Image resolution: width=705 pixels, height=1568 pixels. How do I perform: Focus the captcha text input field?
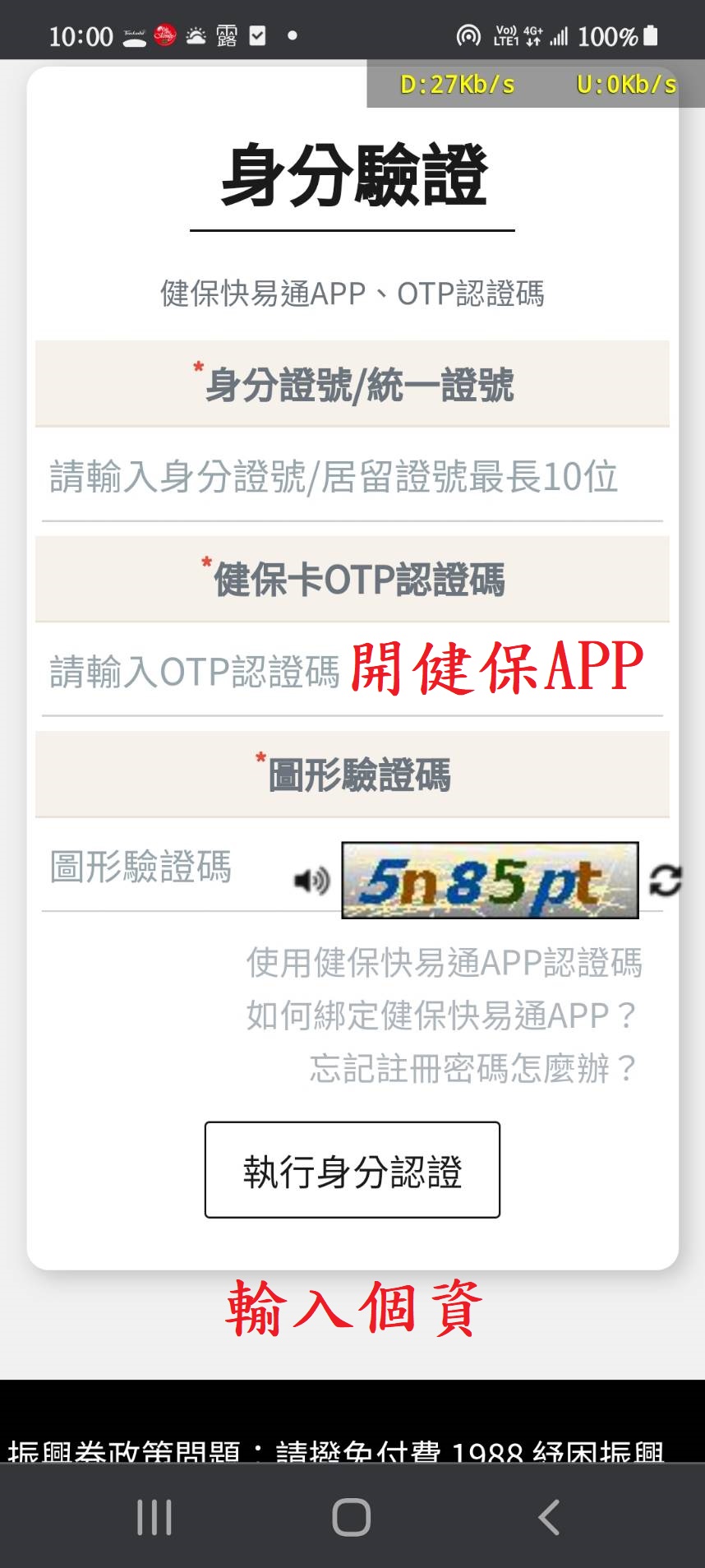(x=164, y=867)
